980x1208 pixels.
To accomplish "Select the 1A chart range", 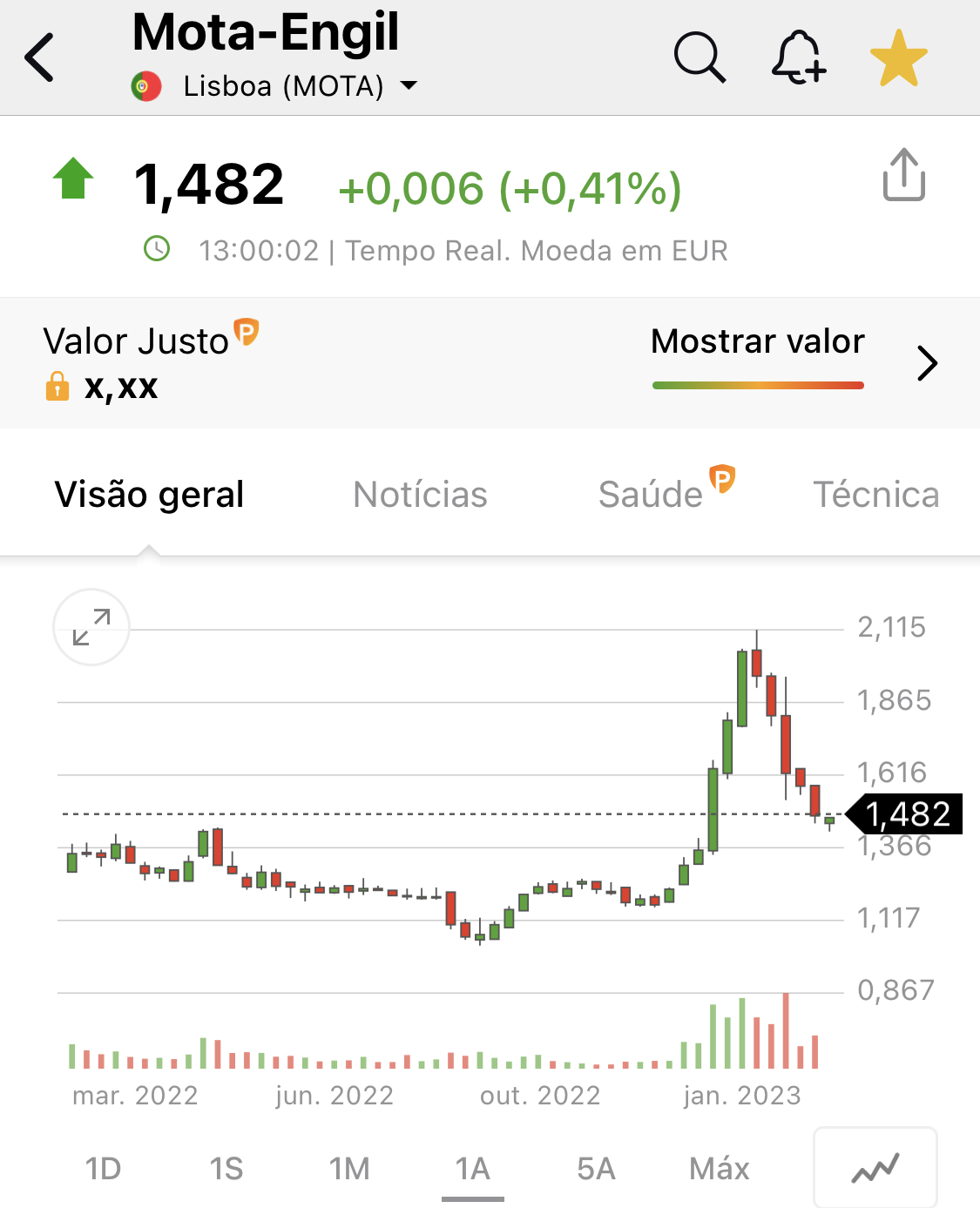I will click(x=473, y=1168).
